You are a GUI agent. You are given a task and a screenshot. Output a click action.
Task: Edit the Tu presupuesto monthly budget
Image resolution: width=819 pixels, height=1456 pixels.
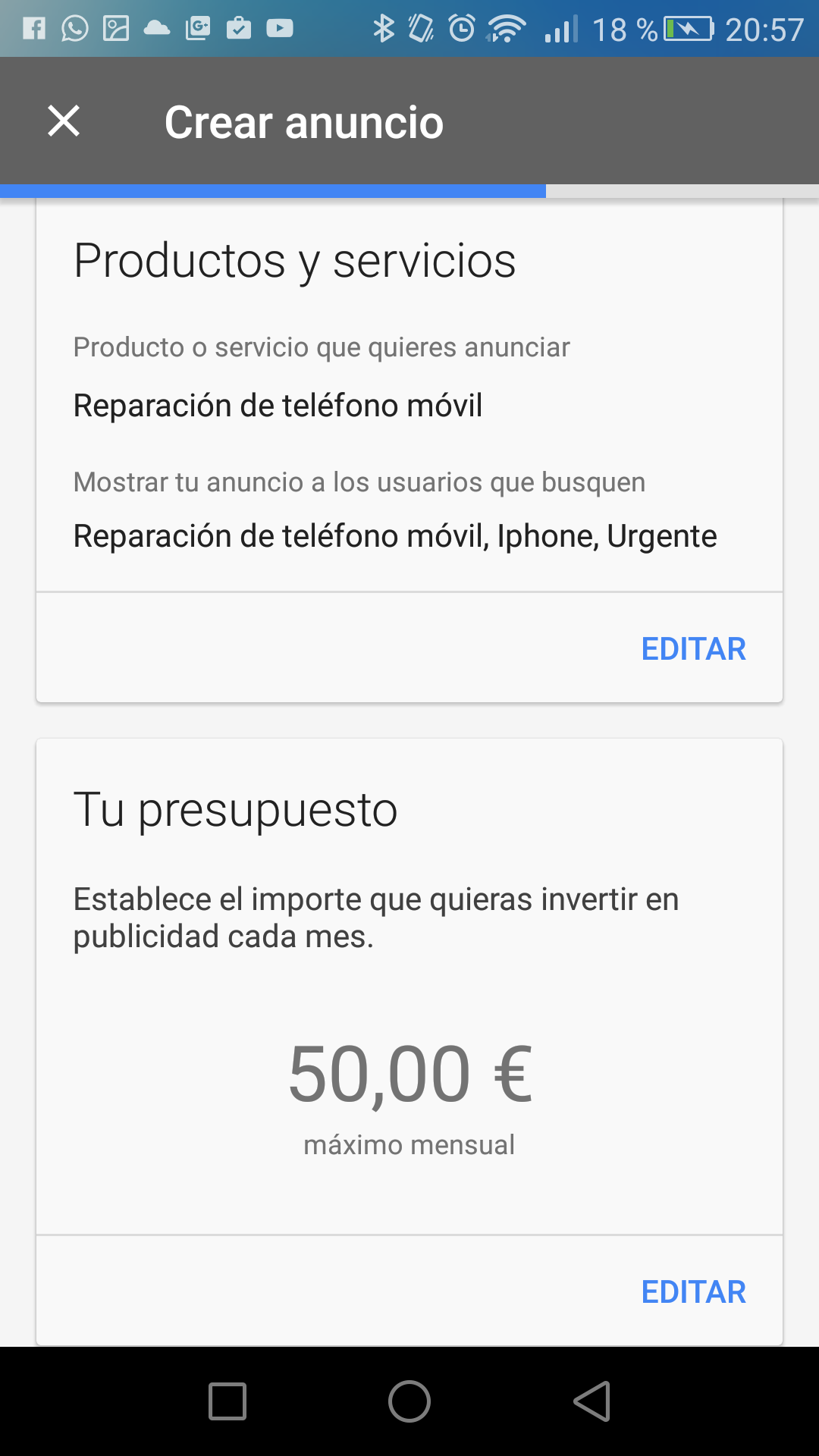click(693, 1291)
